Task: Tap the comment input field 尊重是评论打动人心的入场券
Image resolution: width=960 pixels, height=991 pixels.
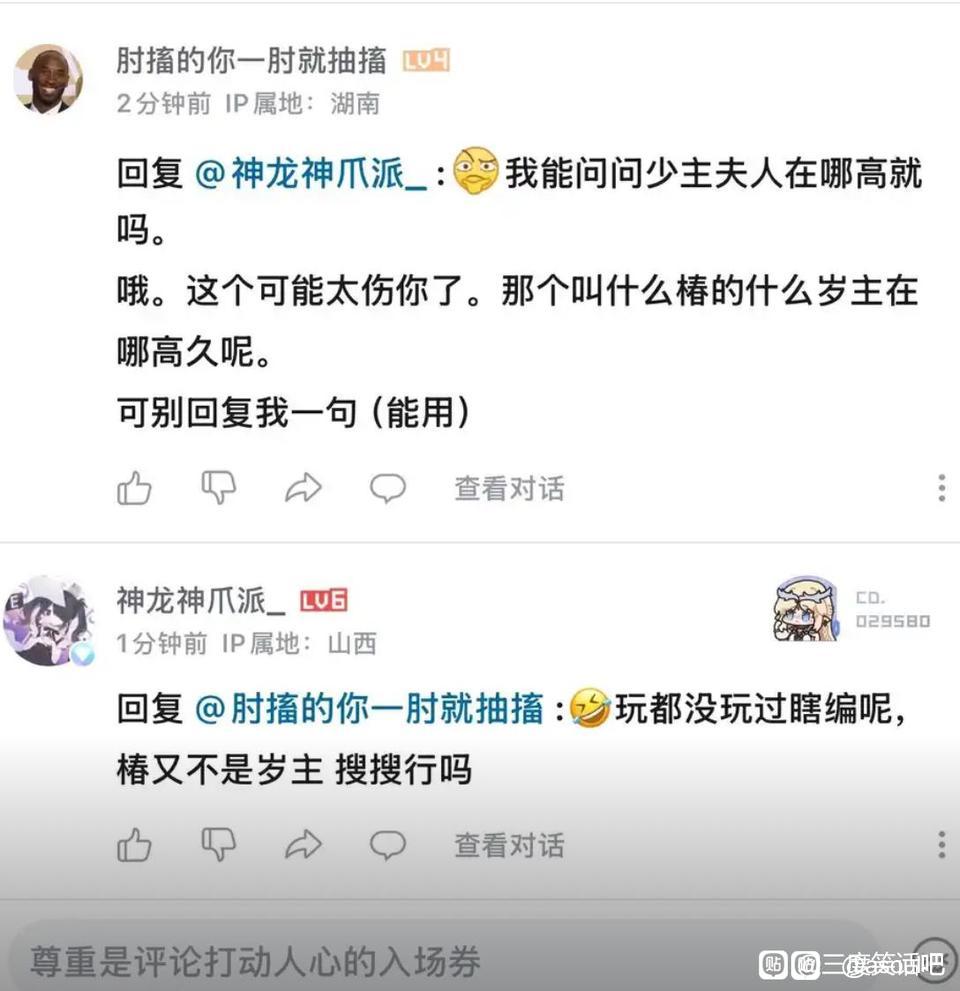Action: (400, 961)
